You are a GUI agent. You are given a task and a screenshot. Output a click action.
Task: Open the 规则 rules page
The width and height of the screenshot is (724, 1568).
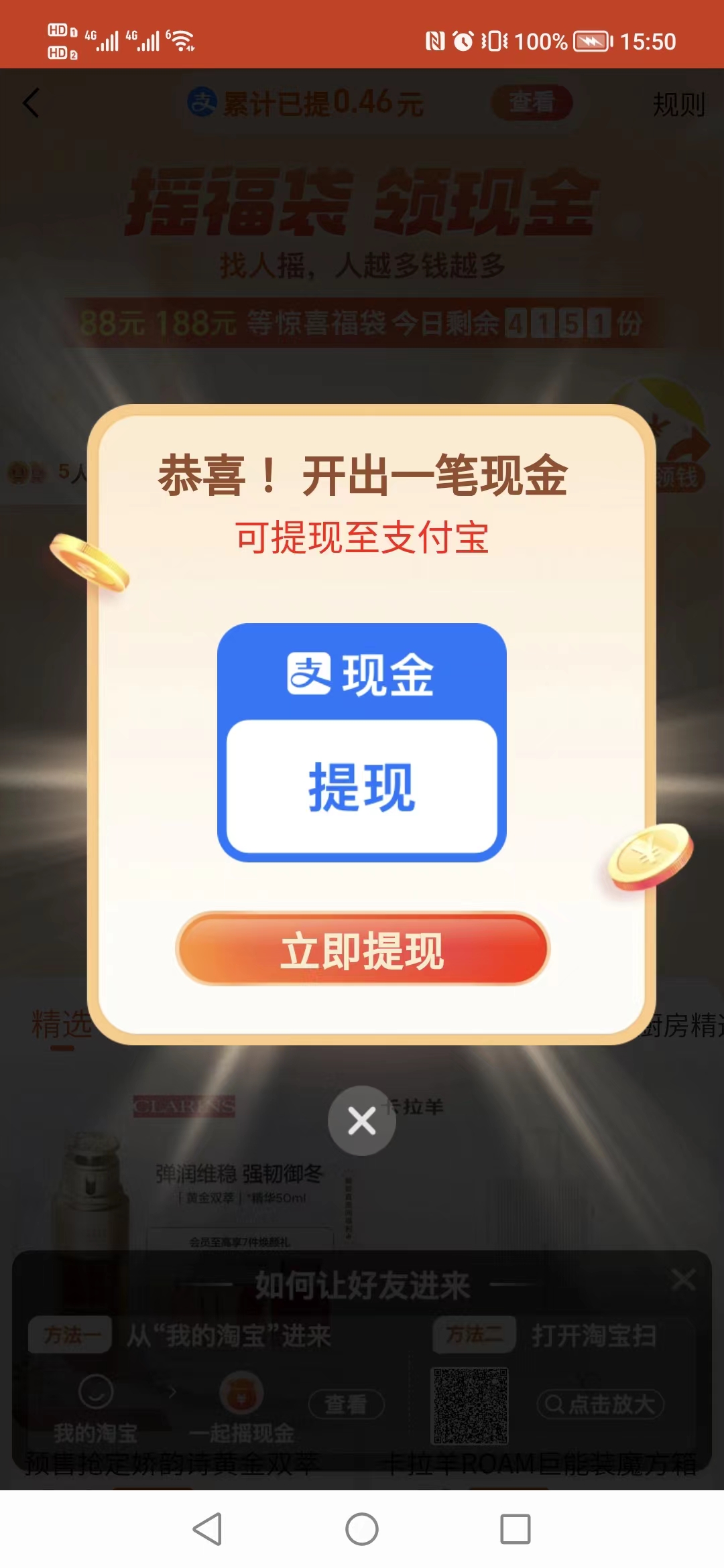click(678, 104)
